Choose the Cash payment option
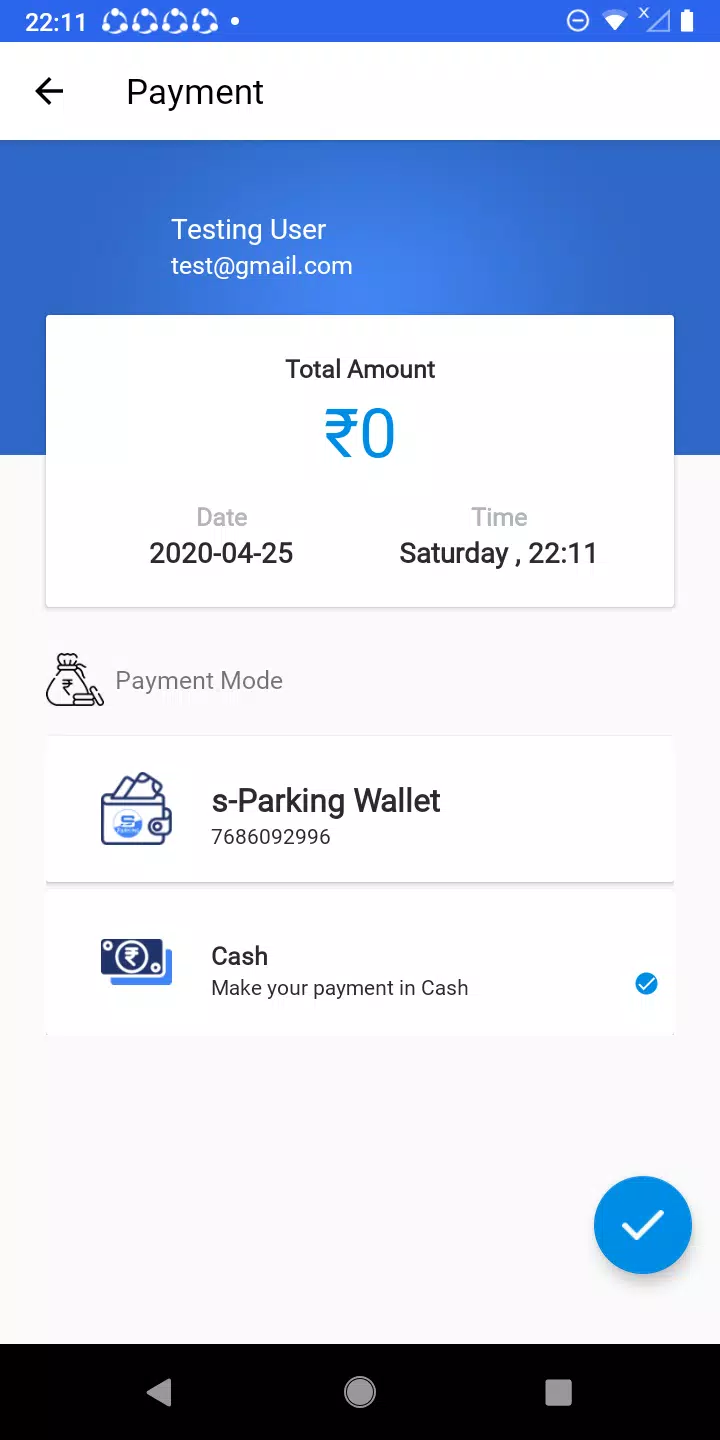This screenshot has width=720, height=1440. [x=359, y=966]
